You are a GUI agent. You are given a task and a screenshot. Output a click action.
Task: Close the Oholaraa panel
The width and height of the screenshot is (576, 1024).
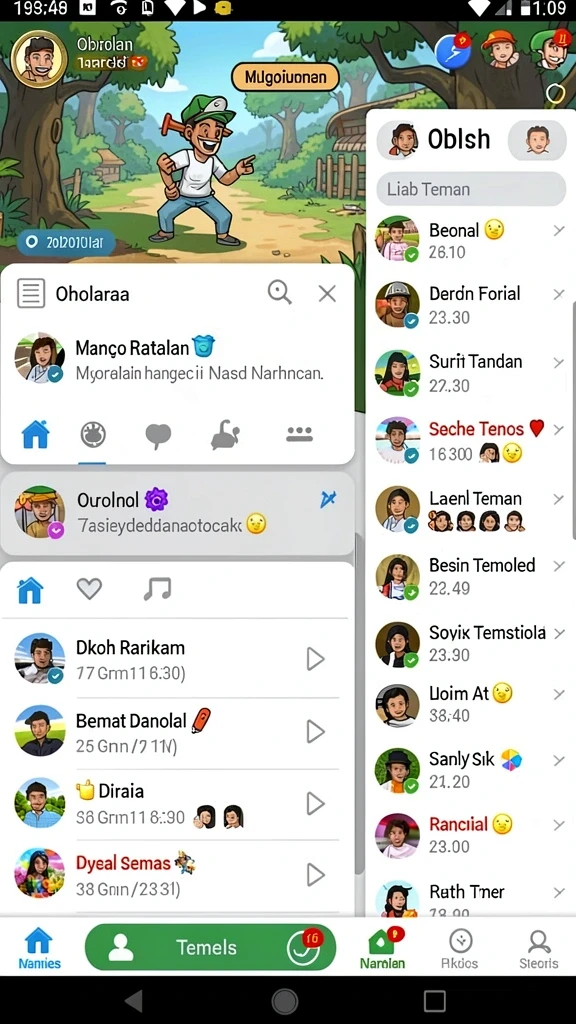coord(327,293)
